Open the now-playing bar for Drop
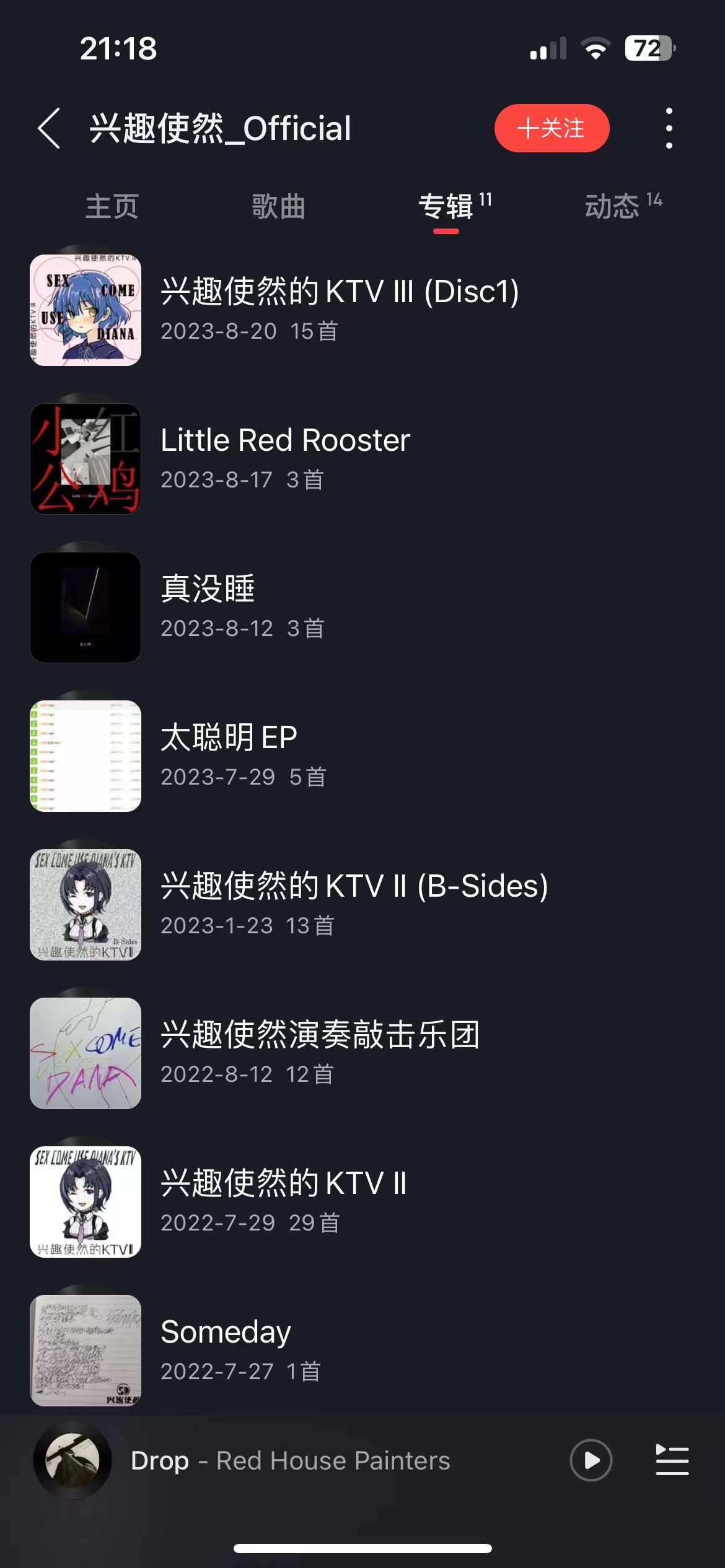The width and height of the screenshot is (725, 1568). tap(290, 1460)
